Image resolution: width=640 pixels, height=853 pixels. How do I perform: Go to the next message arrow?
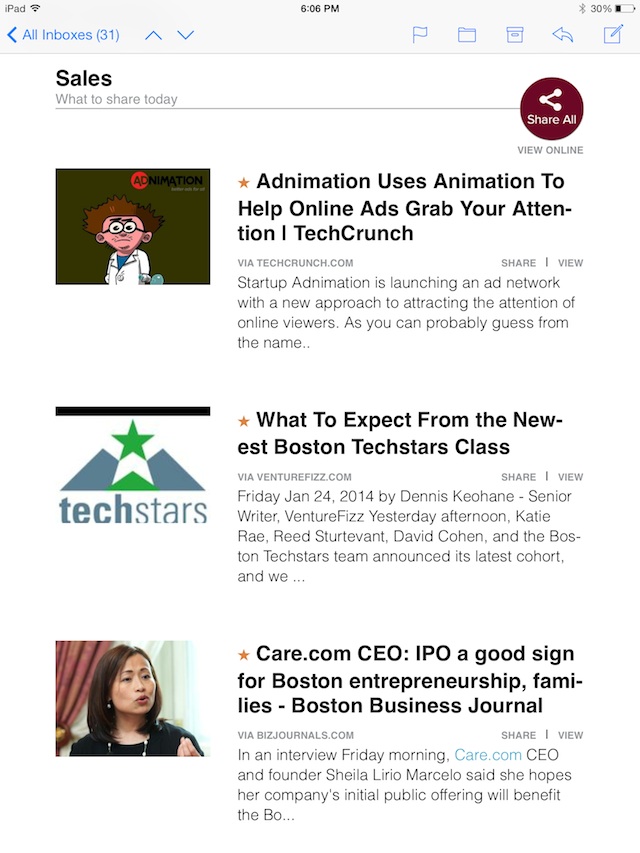coord(186,35)
